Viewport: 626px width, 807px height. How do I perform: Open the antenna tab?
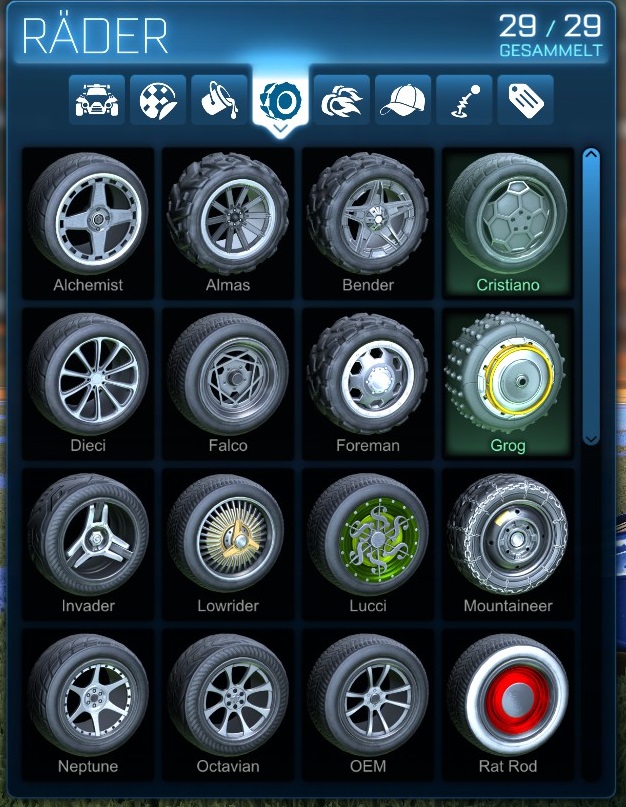click(x=464, y=100)
